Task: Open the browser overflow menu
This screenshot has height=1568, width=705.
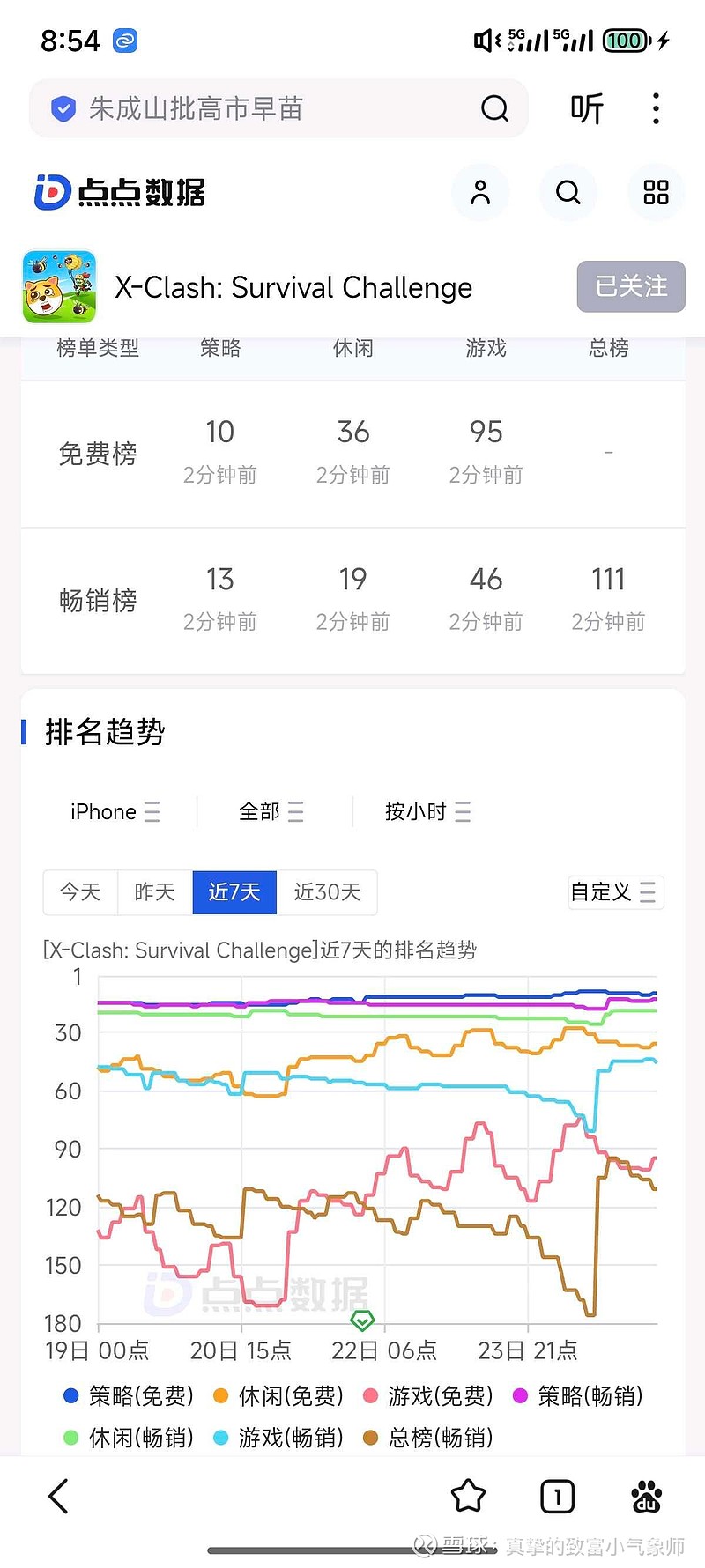Action: click(x=656, y=108)
